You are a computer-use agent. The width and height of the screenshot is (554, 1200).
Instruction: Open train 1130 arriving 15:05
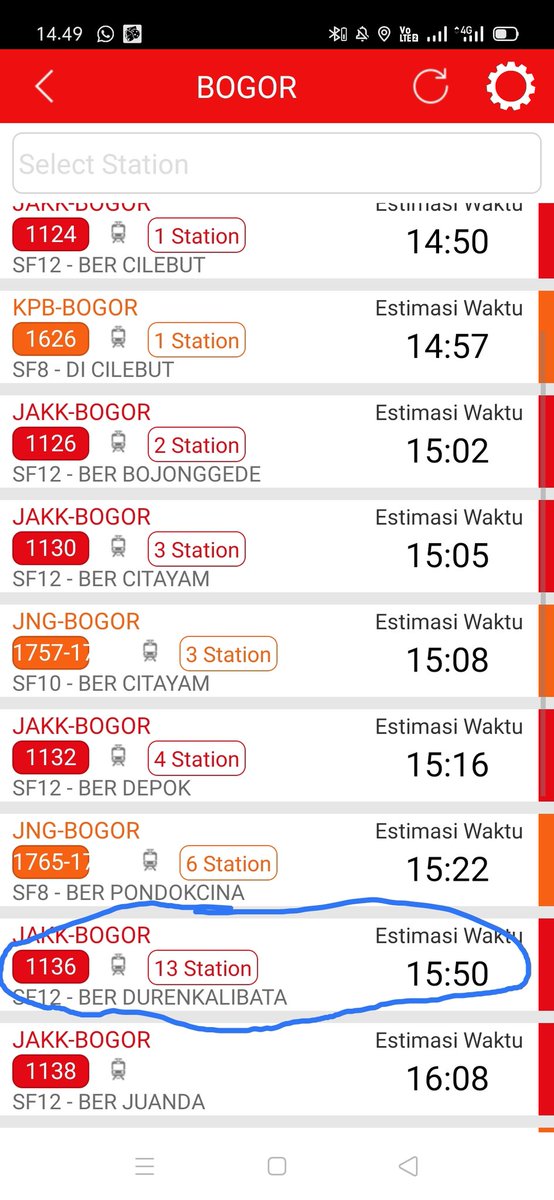coord(269,548)
